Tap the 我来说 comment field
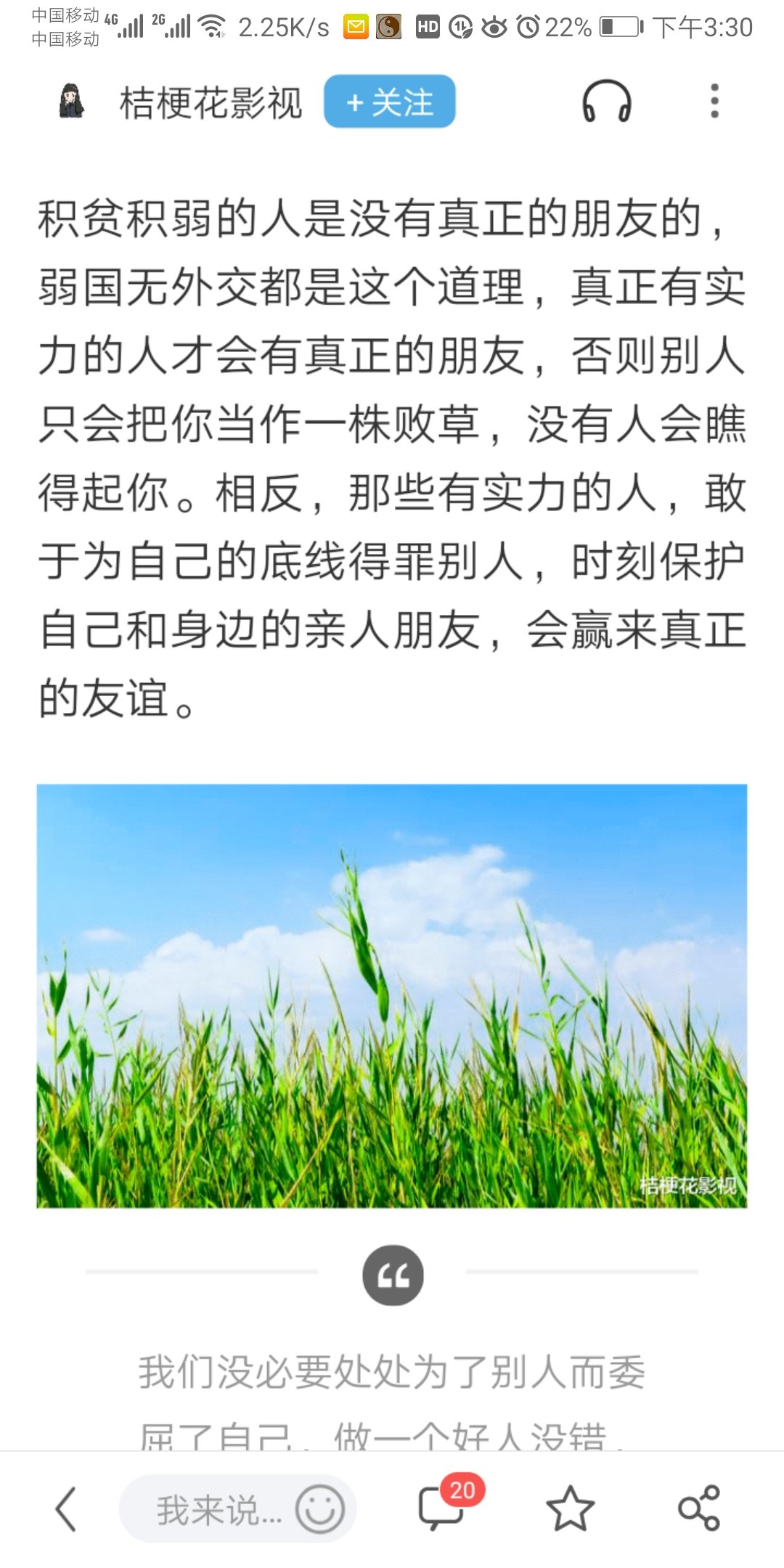 [211, 1510]
